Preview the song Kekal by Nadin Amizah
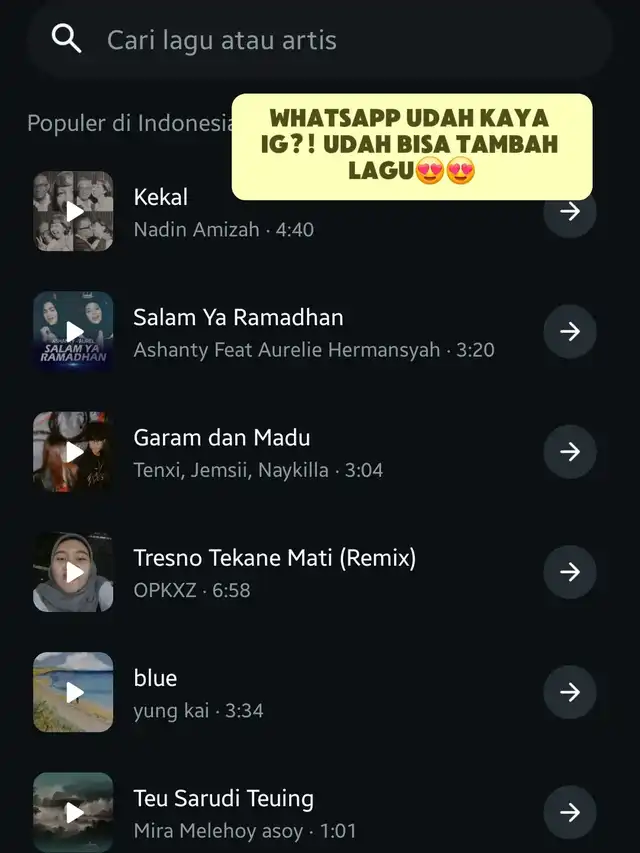Screen dimensions: 640x853 [73, 211]
